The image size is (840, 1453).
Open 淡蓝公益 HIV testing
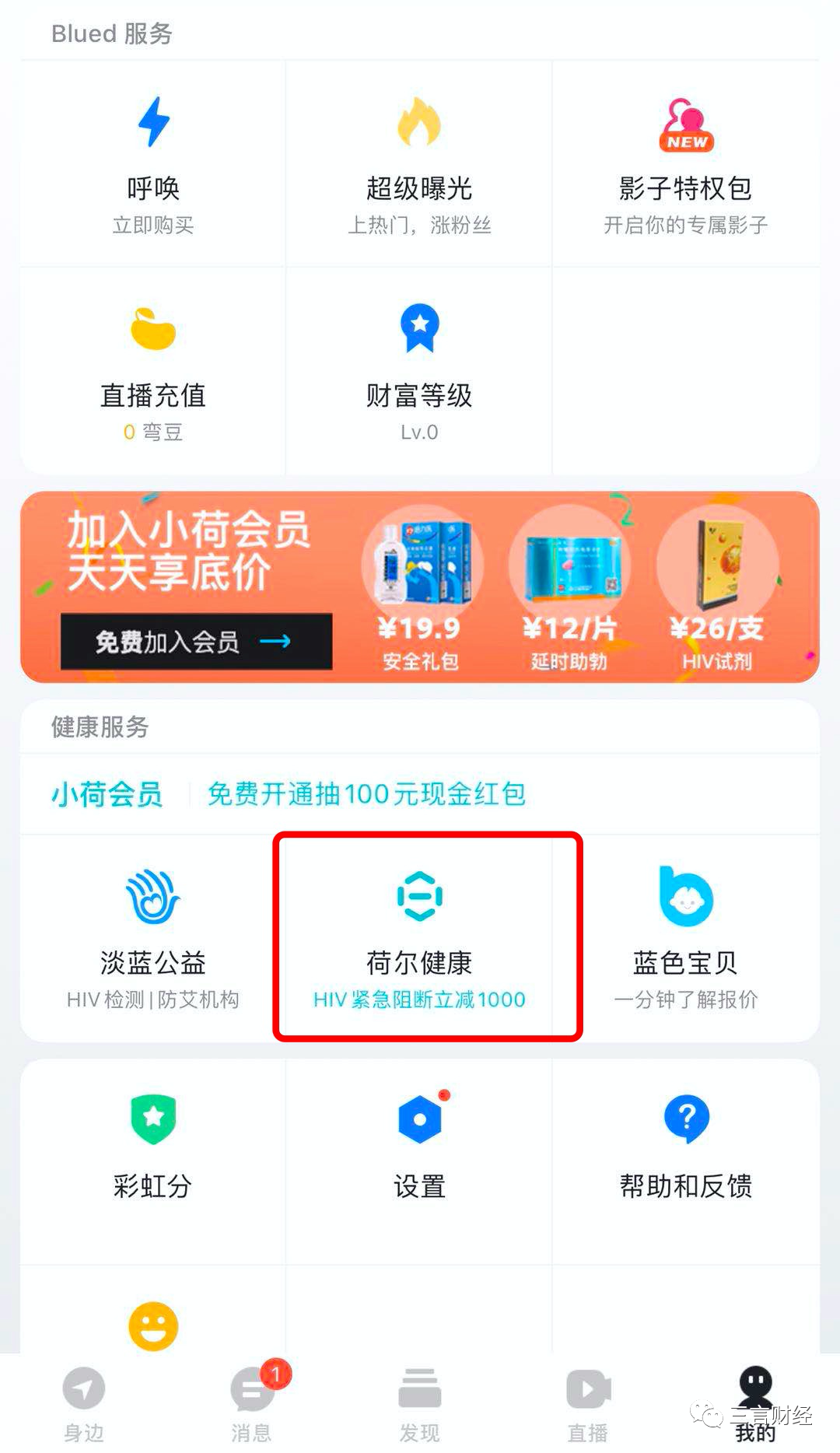point(153,938)
